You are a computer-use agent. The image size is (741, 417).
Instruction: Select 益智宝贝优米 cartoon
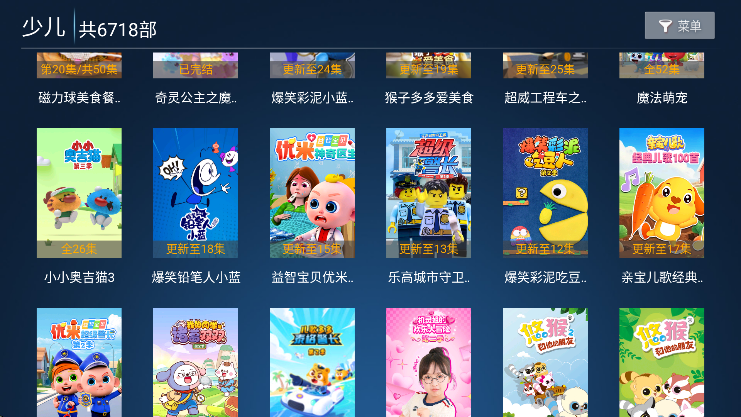click(x=312, y=192)
